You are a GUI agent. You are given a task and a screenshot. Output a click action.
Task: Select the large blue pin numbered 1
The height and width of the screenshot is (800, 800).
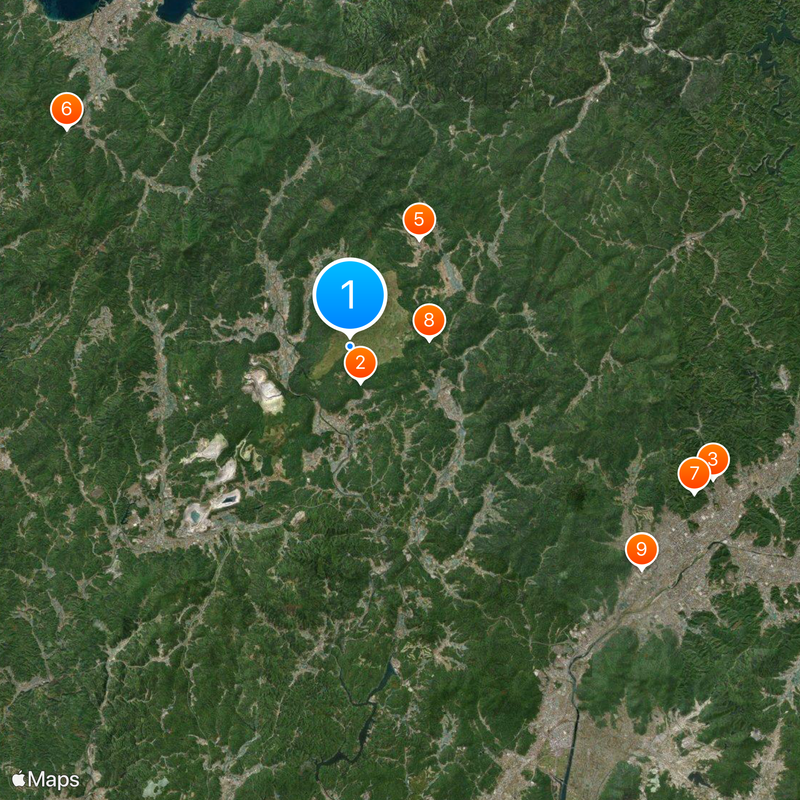point(350,295)
